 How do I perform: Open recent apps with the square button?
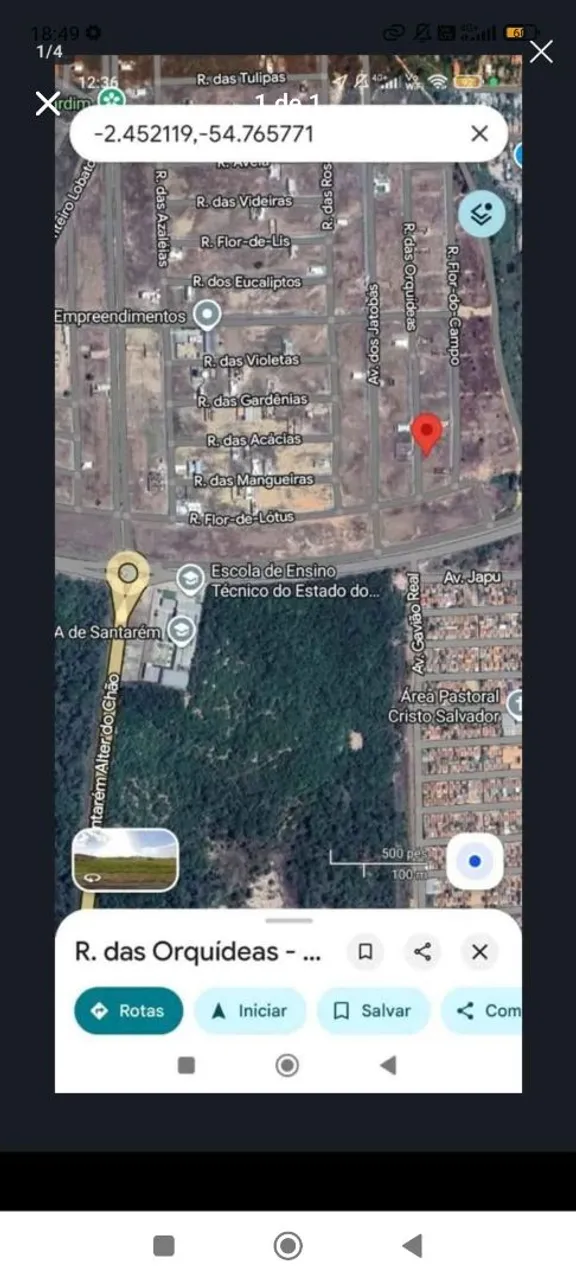164,1245
